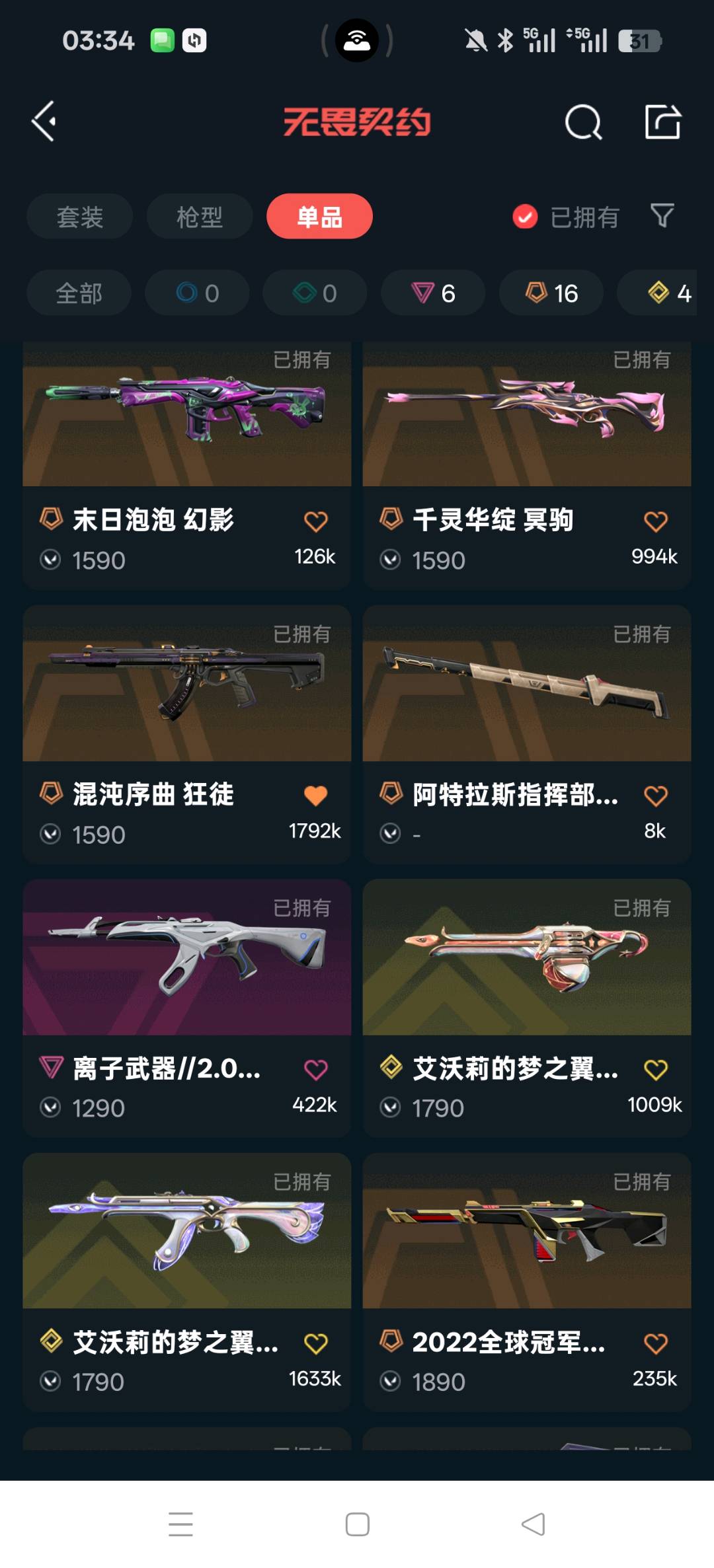
Task: Open the search icon in header
Action: point(583,122)
